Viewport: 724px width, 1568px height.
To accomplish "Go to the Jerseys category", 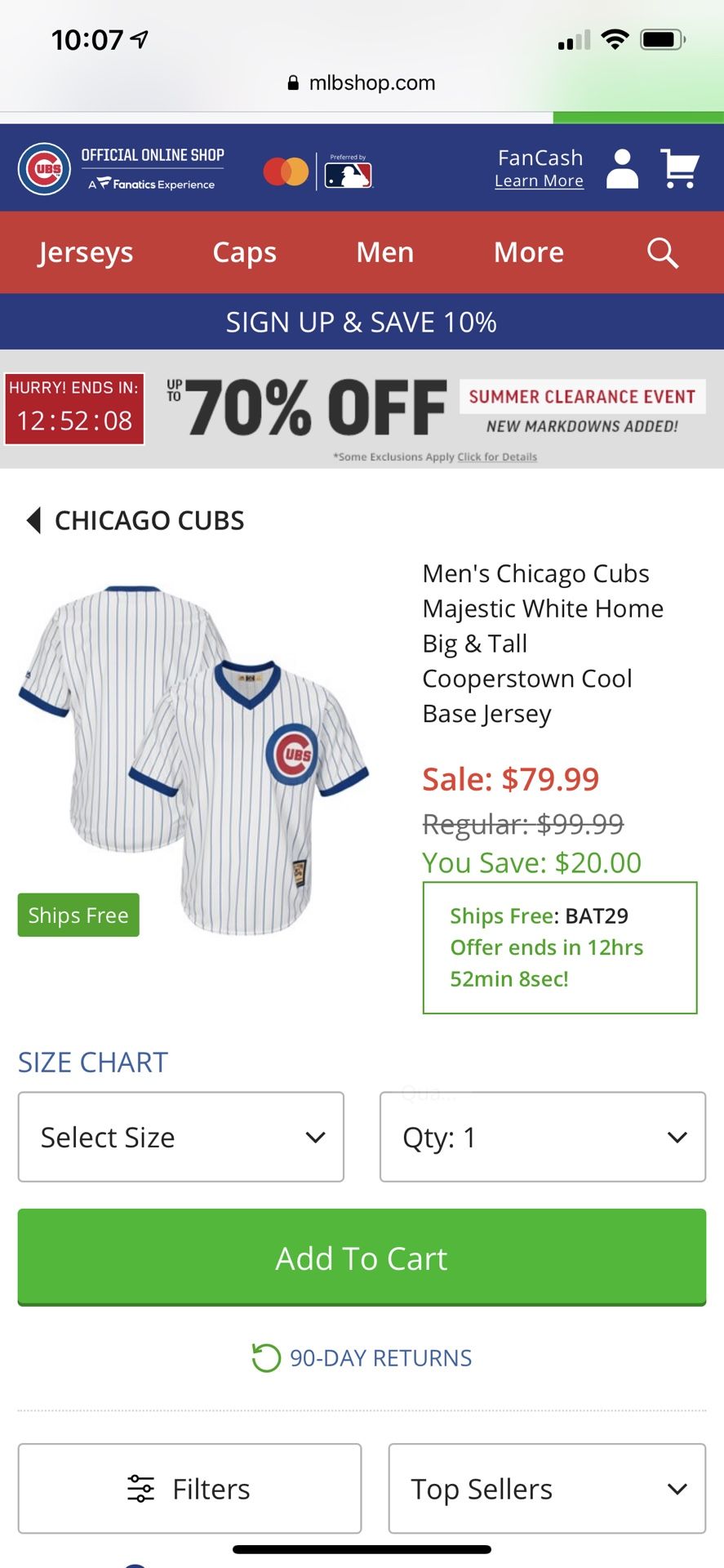I will 86,252.
